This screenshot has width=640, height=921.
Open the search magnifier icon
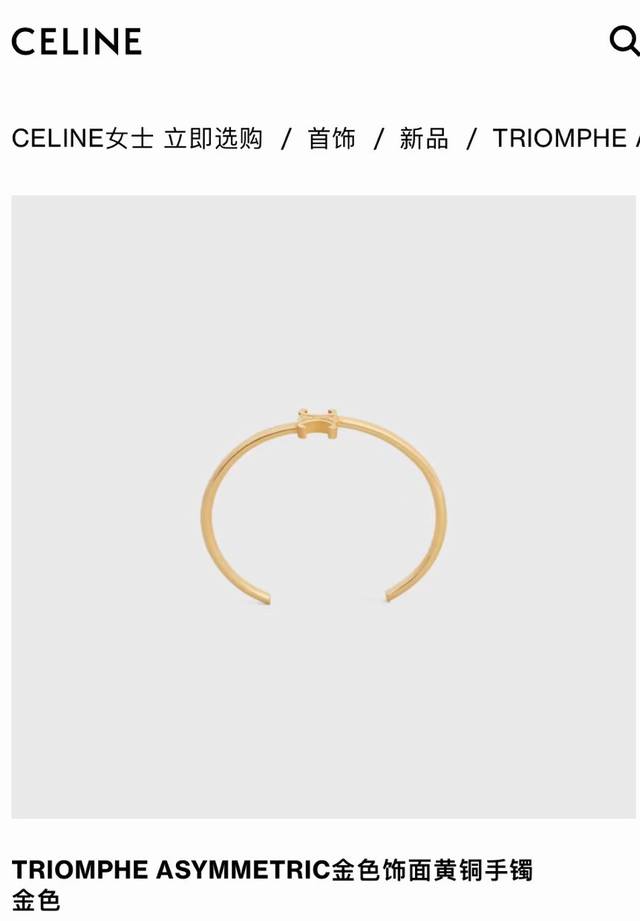click(x=624, y=41)
